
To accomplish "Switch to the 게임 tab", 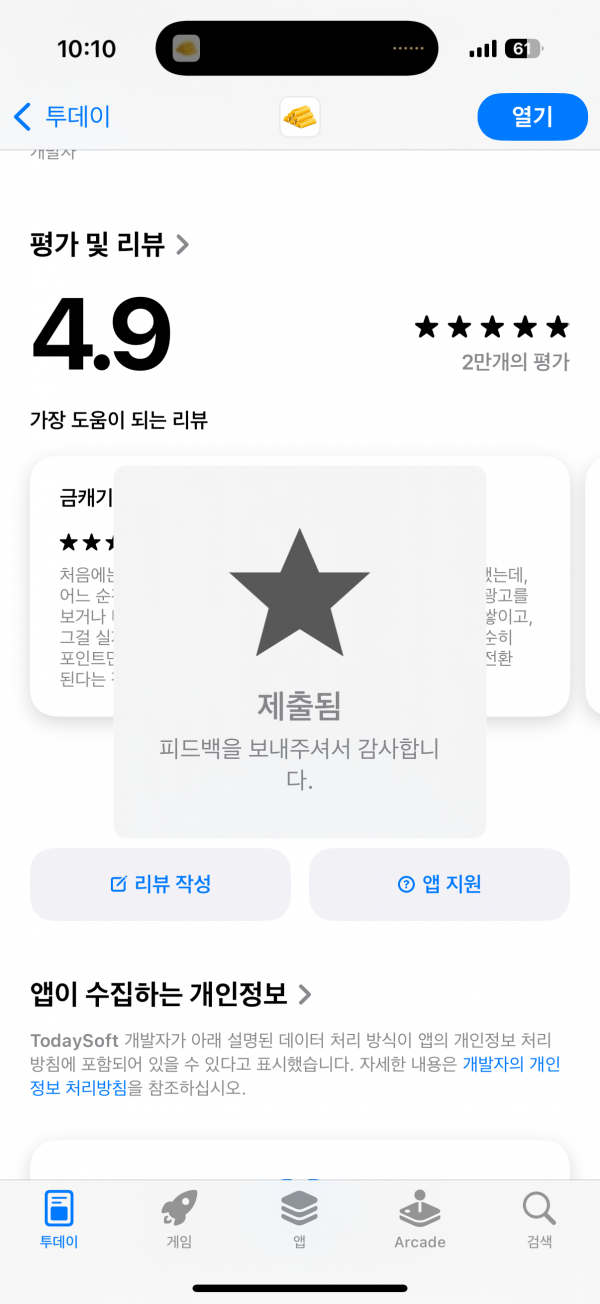I will pyautogui.click(x=179, y=1219).
